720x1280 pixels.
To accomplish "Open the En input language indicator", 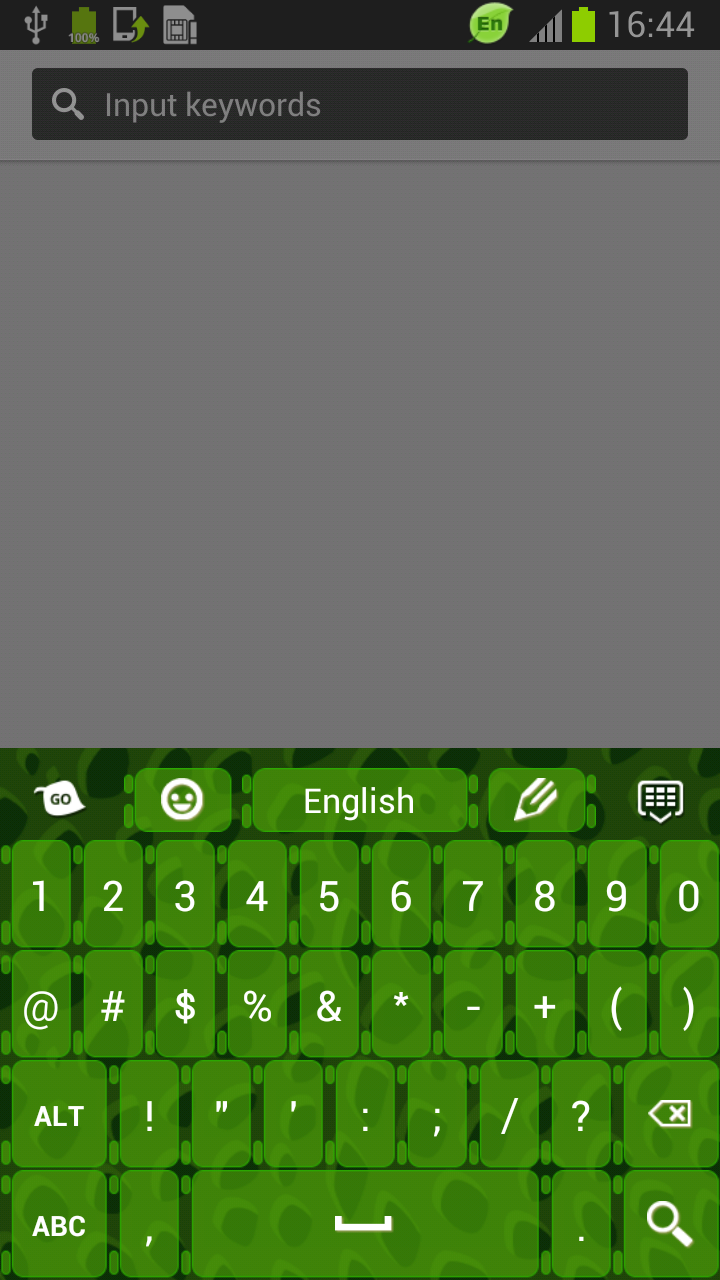I will 489,24.
